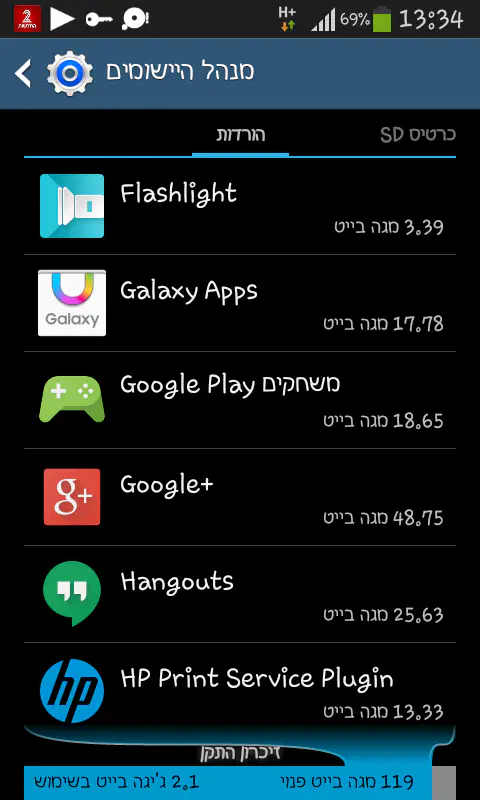
Task: Open Flashlight app details
Action: (240, 206)
